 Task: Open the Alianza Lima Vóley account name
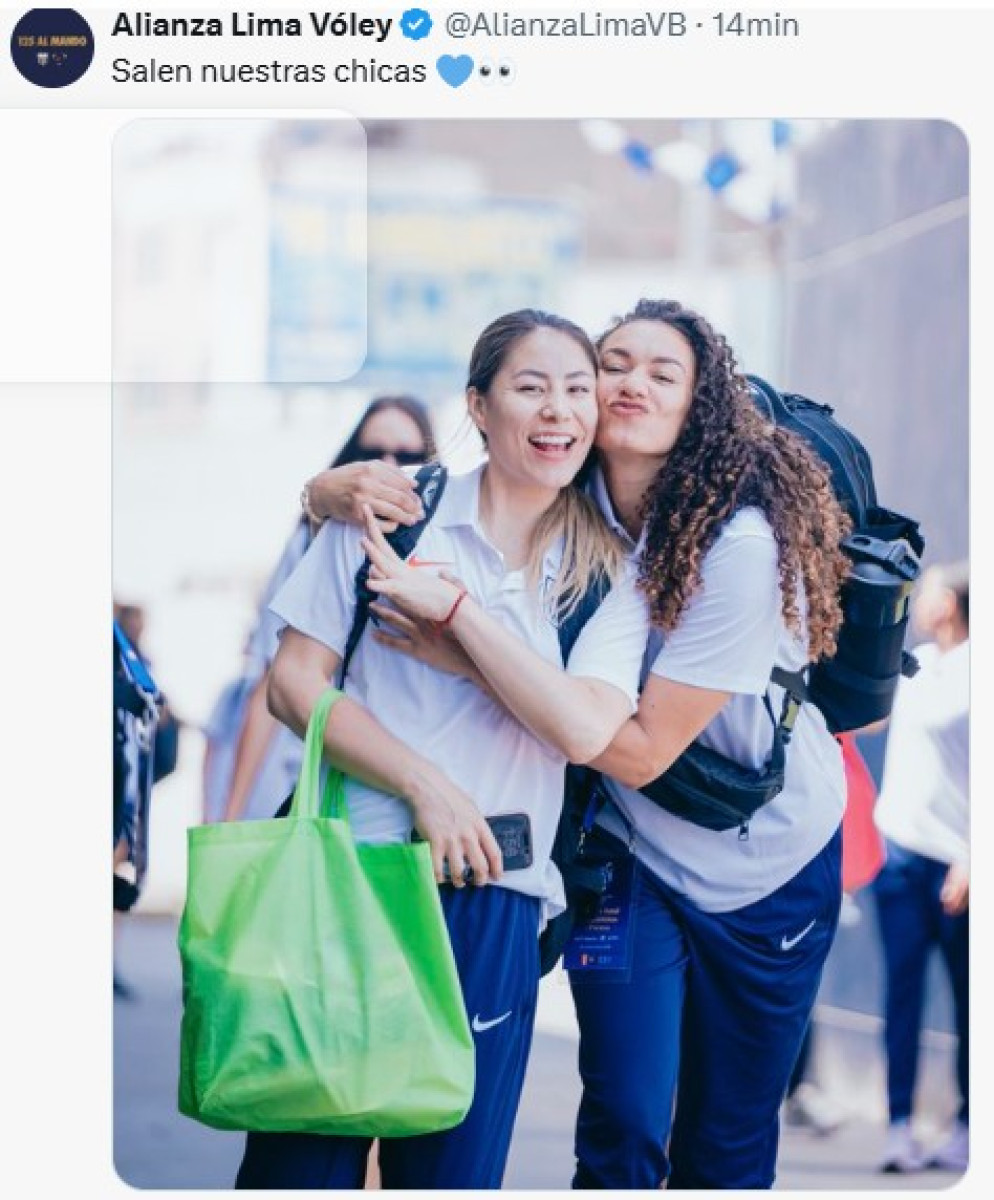[x=251, y=26]
